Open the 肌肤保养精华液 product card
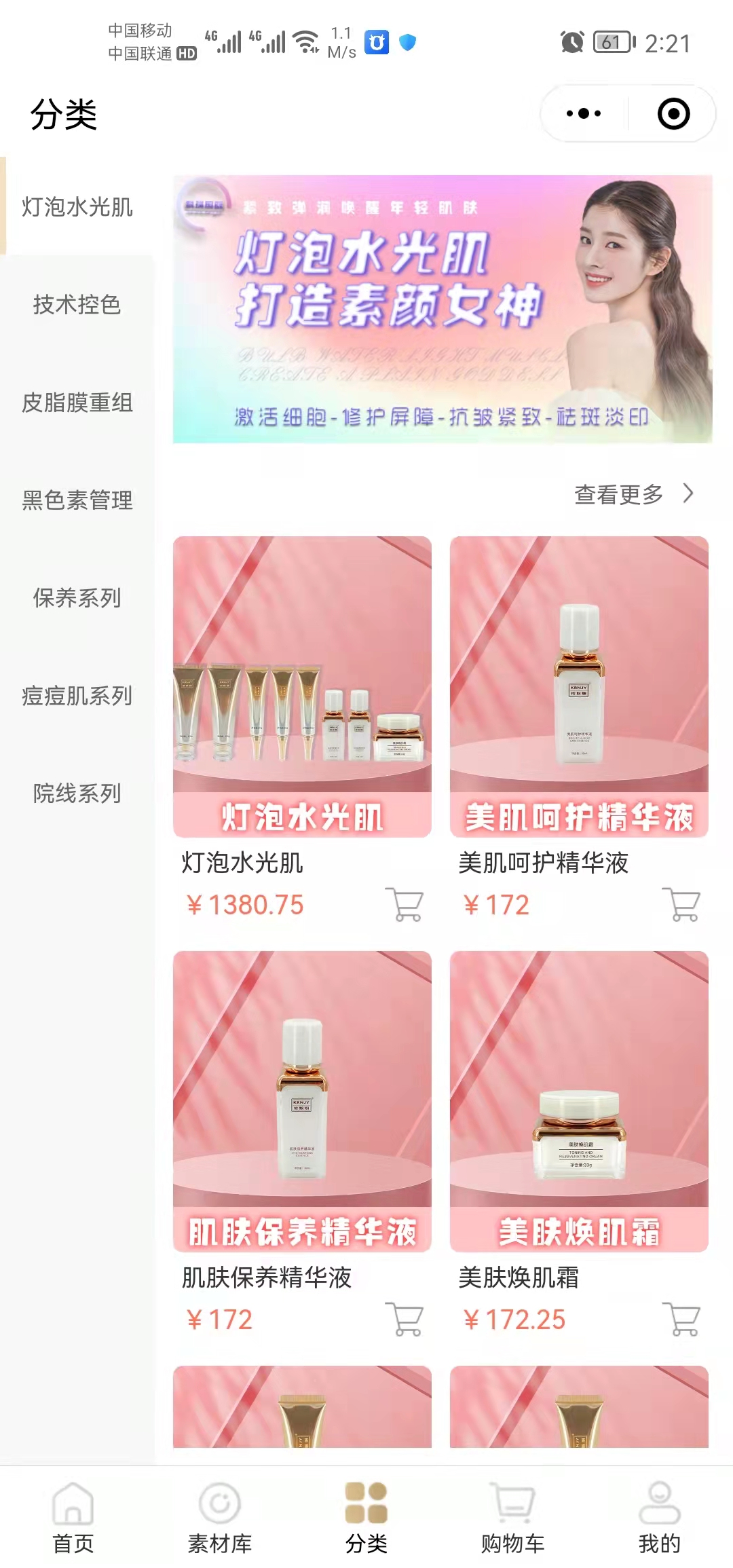This screenshot has height=1568, width=733. [x=302, y=1100]
